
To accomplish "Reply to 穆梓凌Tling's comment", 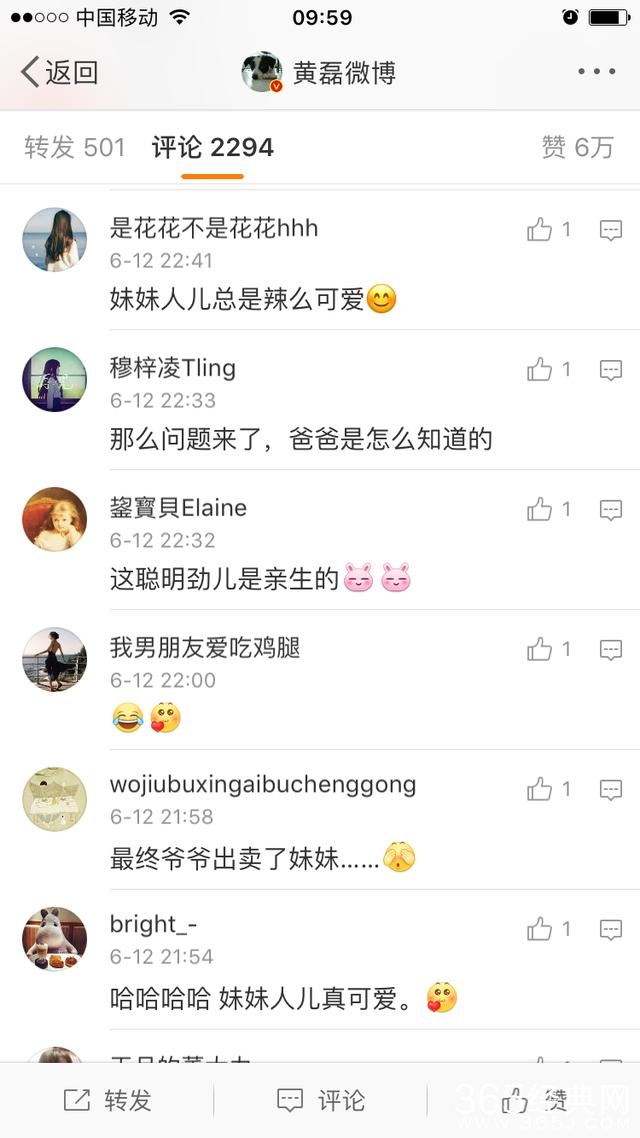I will pyautogui.click(x=611, y=370).
